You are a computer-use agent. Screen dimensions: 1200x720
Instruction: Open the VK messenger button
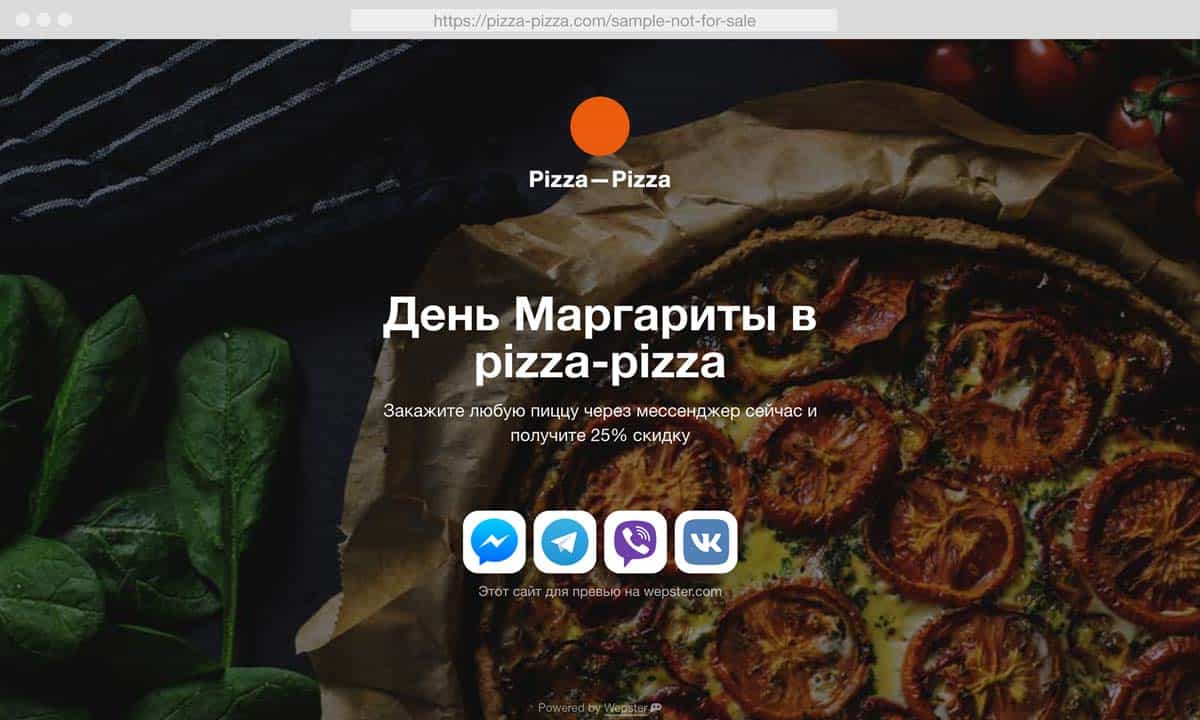point(706,542)
